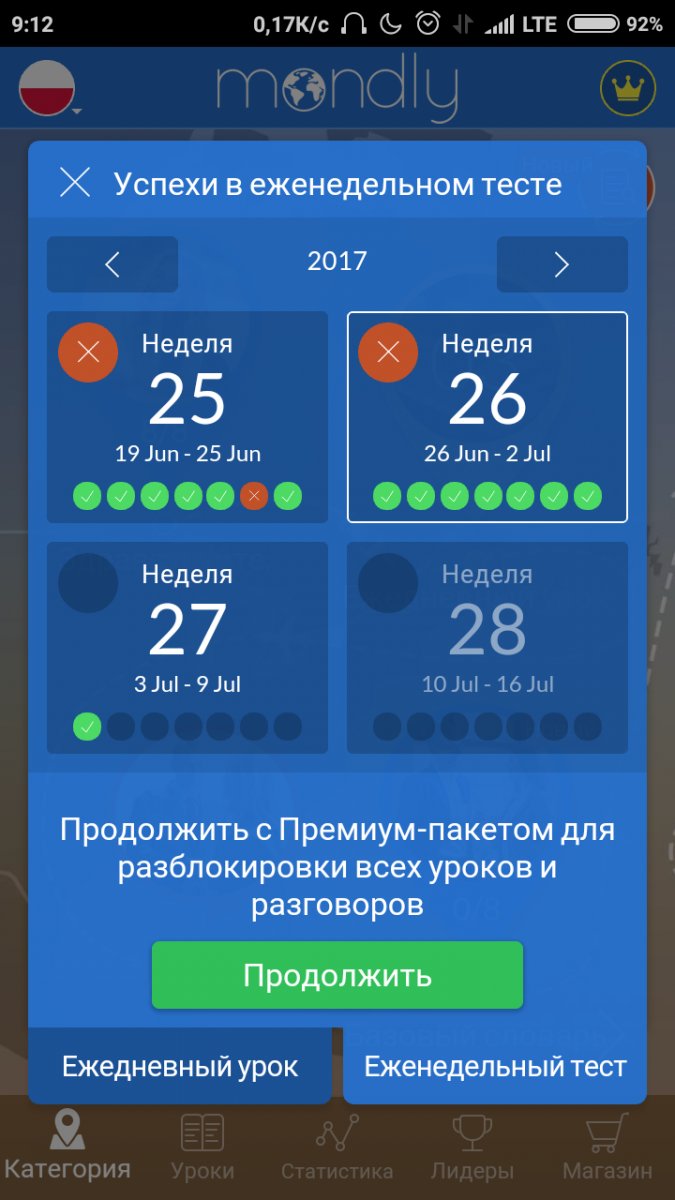Open the language flag selector

[48, 88]
